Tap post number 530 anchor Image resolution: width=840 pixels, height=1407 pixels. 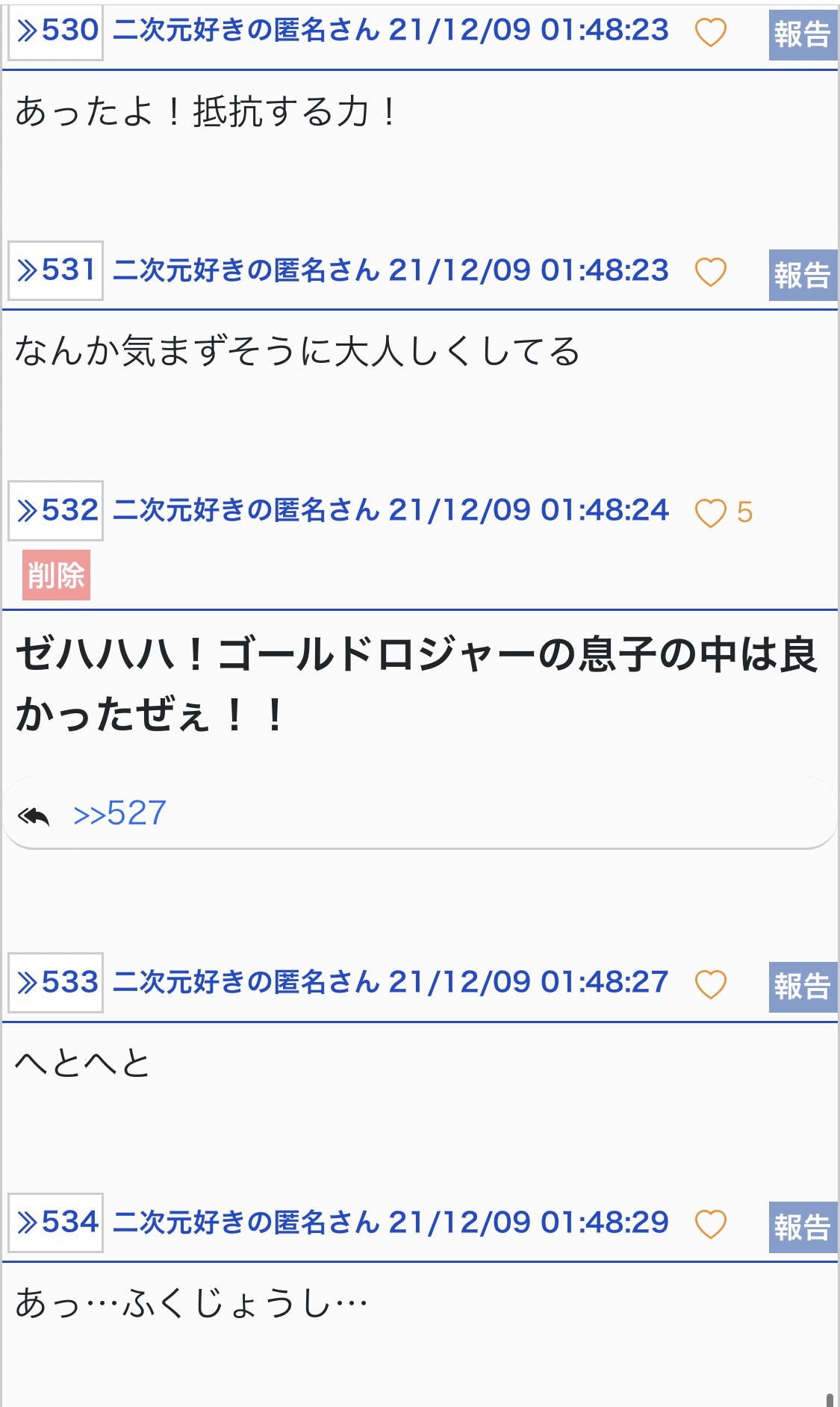click(x=56, y=31)
